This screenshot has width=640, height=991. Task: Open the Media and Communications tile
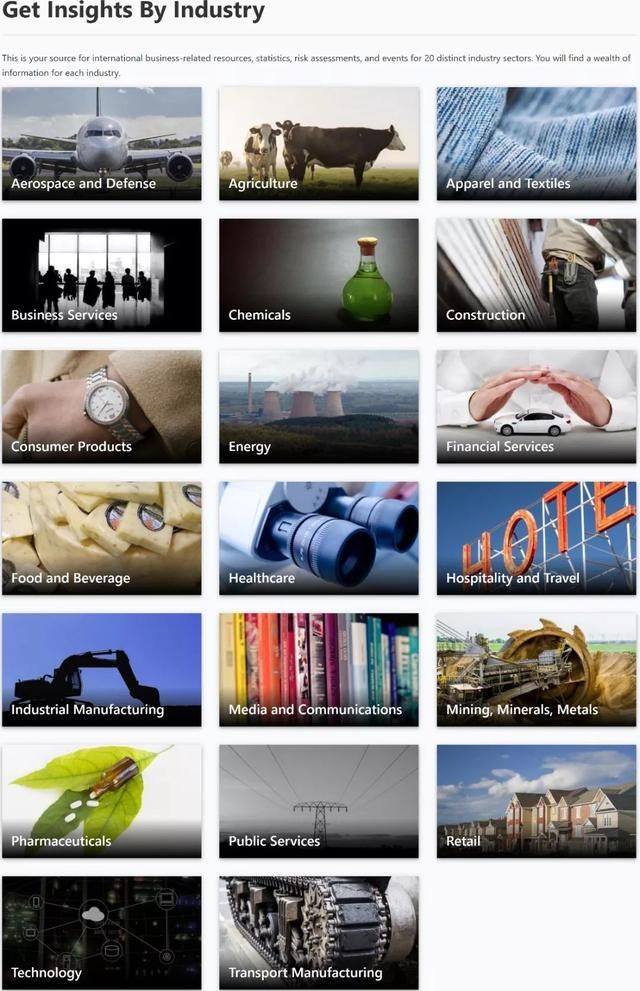point(318,669)
